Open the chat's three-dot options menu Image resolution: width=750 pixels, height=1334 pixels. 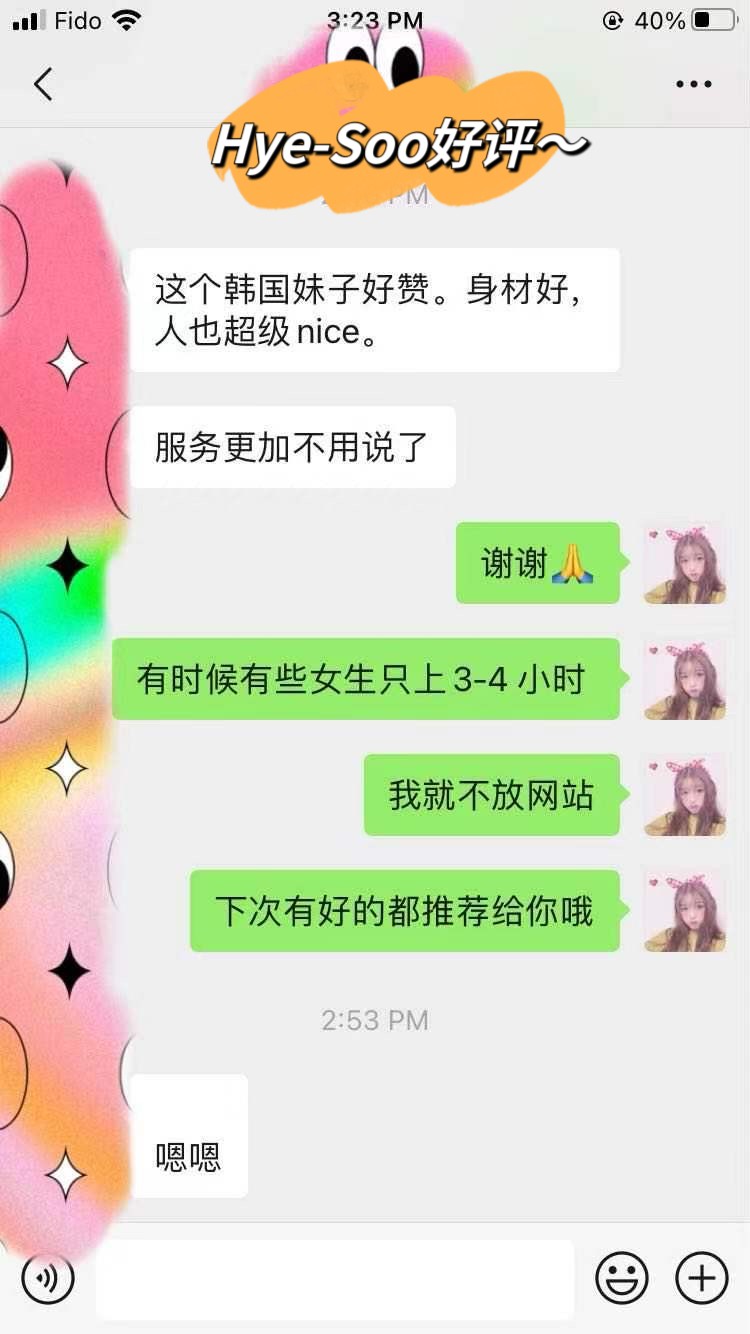tap(693, 84)
